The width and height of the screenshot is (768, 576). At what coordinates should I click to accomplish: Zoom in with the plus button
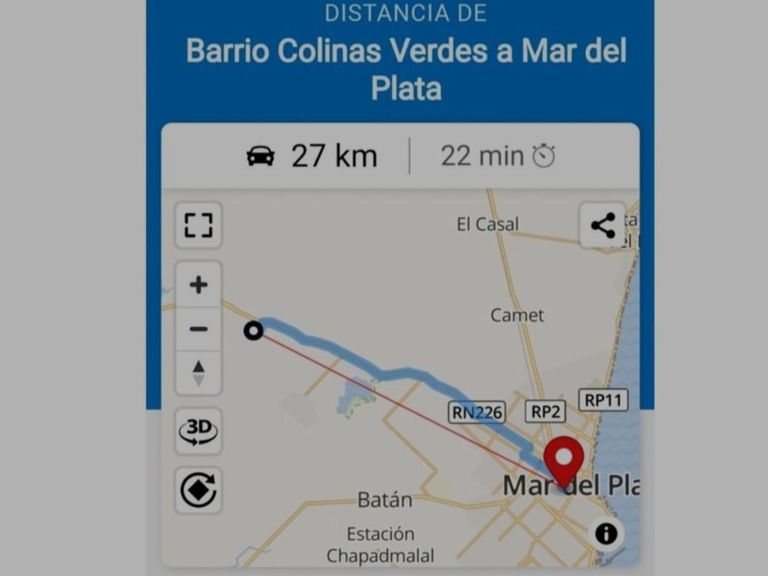pyautogui.click(x=198, y=285)
